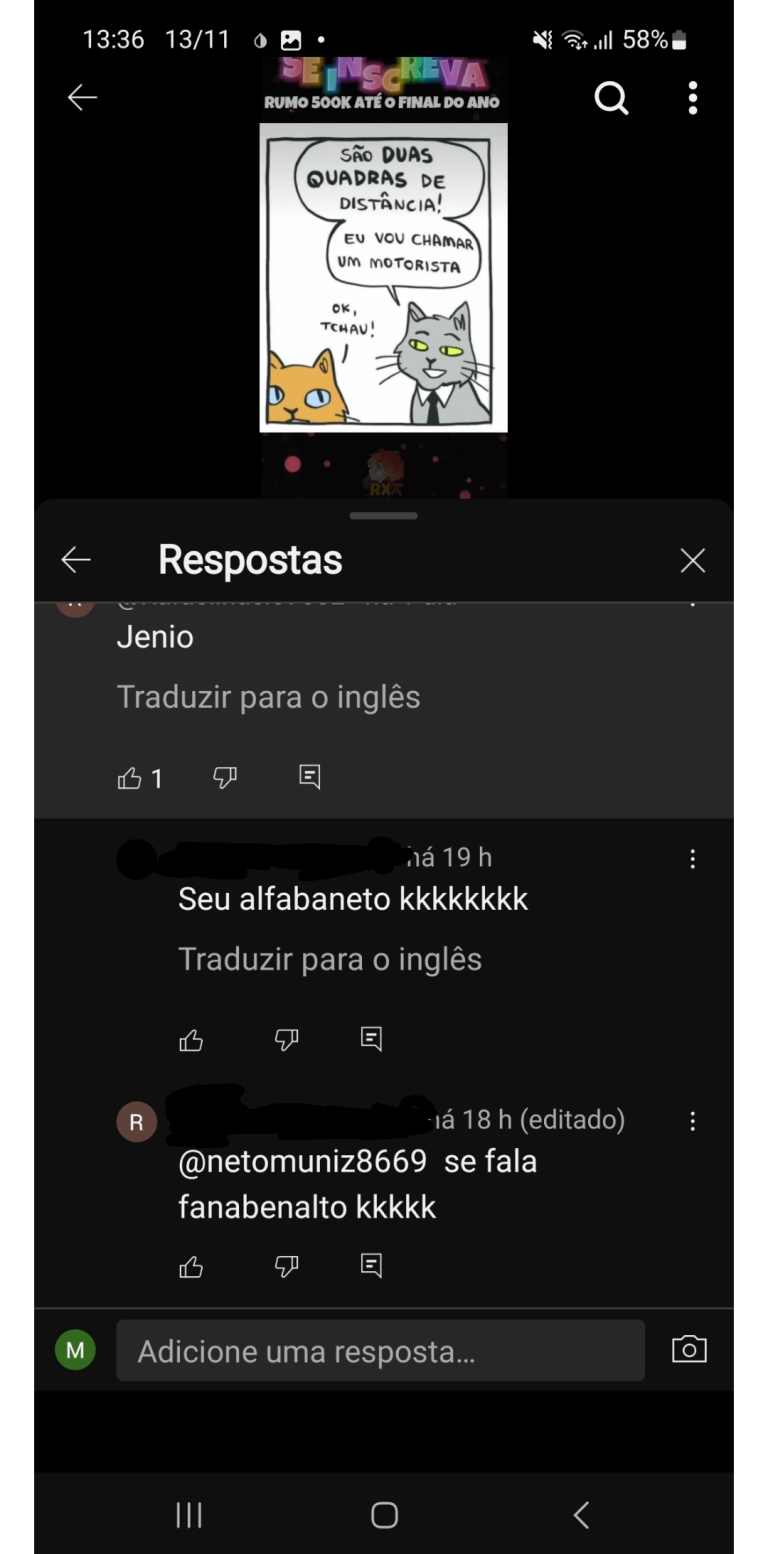Dislike the 'Seu alfabaneto' reply
This screenshot has width=768, height=1554.
(286, 1041)
